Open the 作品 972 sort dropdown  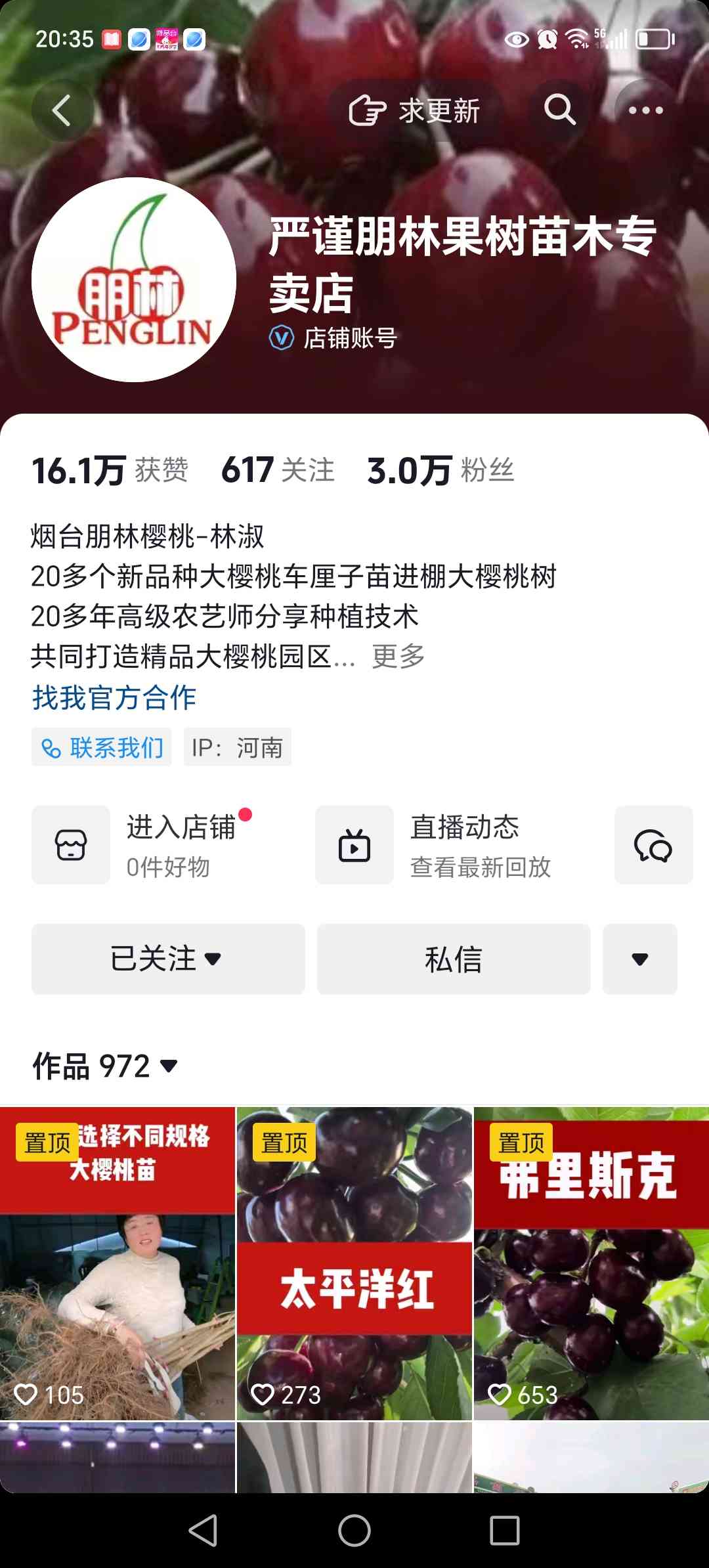105,1066
